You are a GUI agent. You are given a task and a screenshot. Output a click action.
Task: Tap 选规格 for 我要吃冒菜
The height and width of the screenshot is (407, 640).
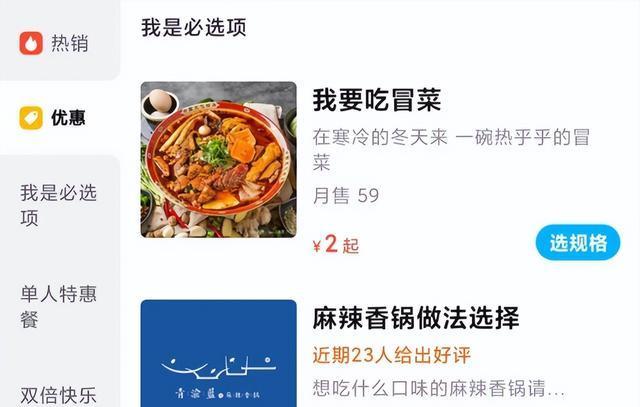click(578, 243)
